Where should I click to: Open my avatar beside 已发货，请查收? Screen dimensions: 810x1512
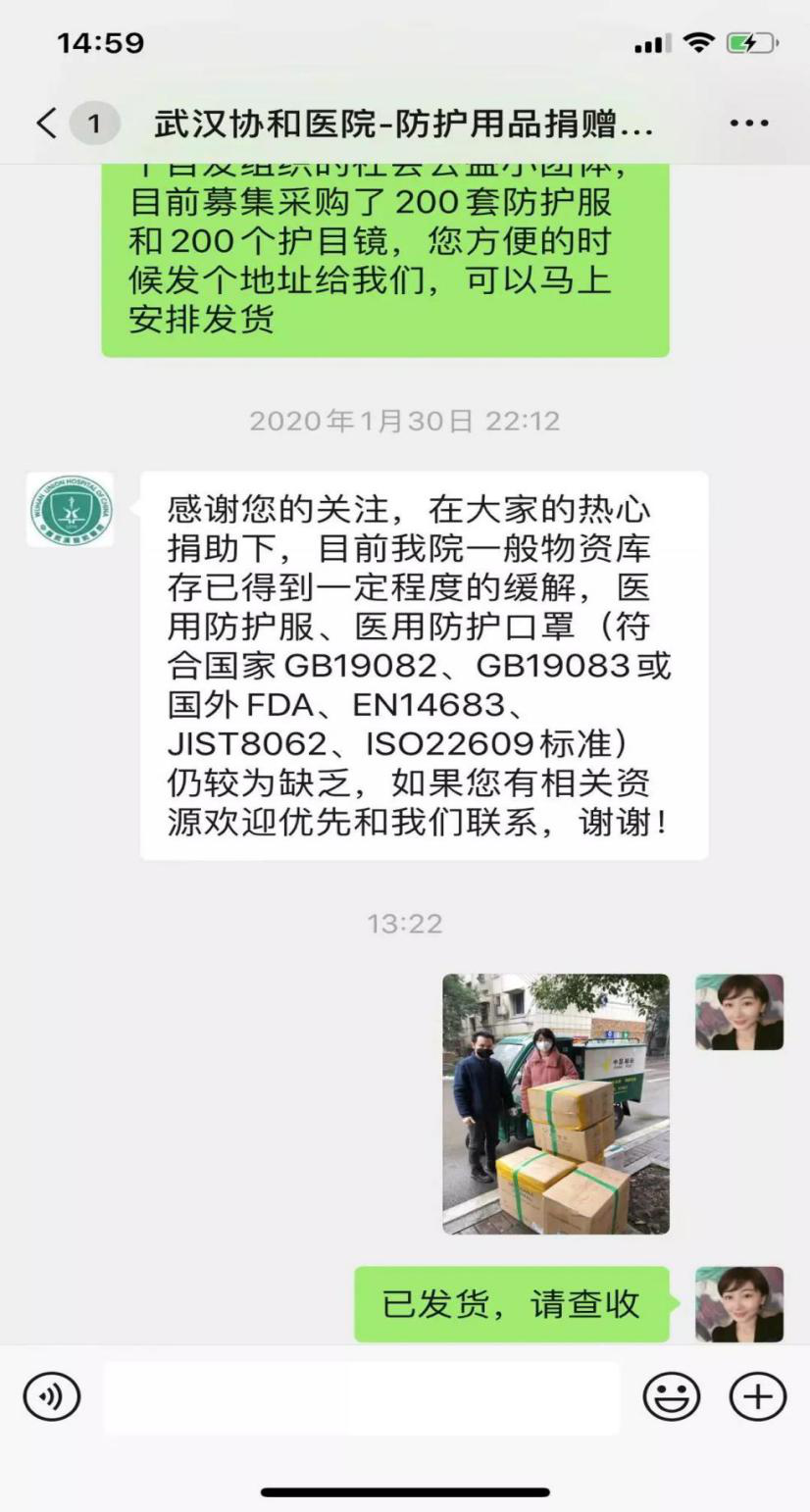tap(738, 1303)
